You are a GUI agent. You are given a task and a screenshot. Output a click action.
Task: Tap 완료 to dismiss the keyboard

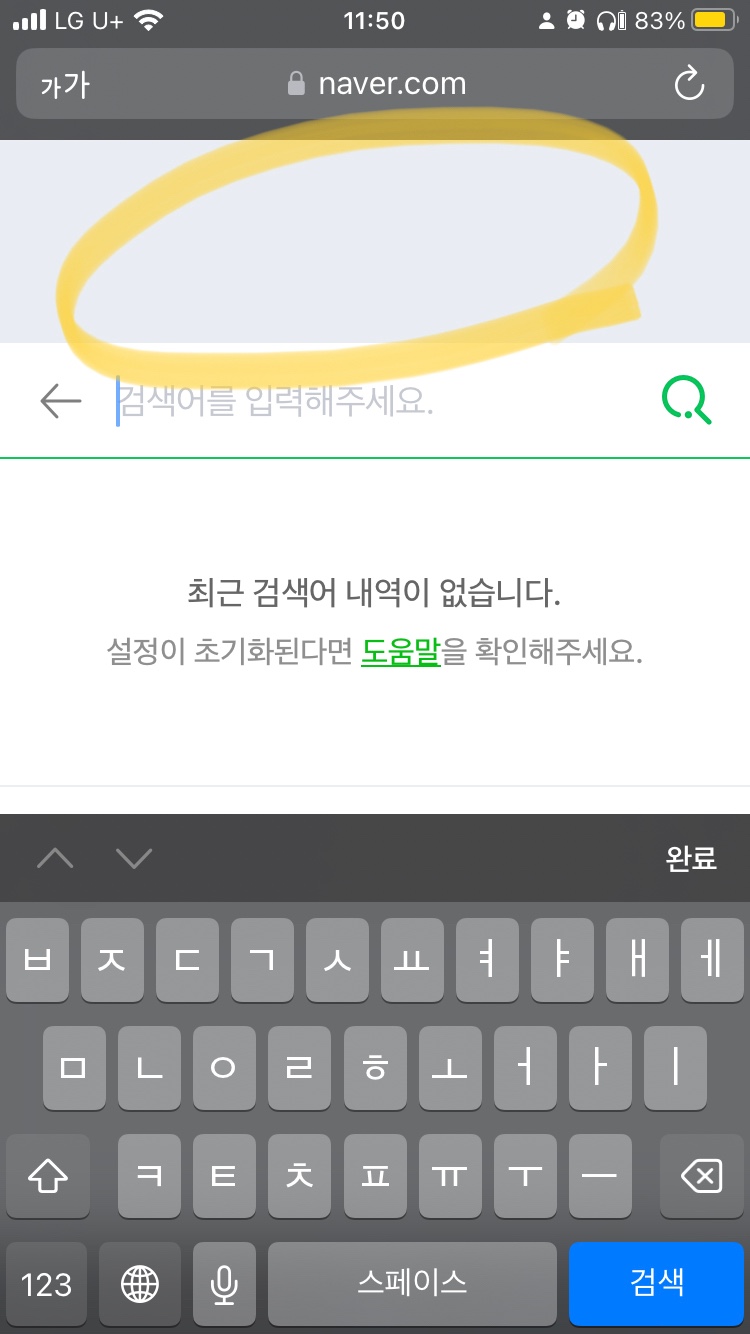click(x=691, y=858)
